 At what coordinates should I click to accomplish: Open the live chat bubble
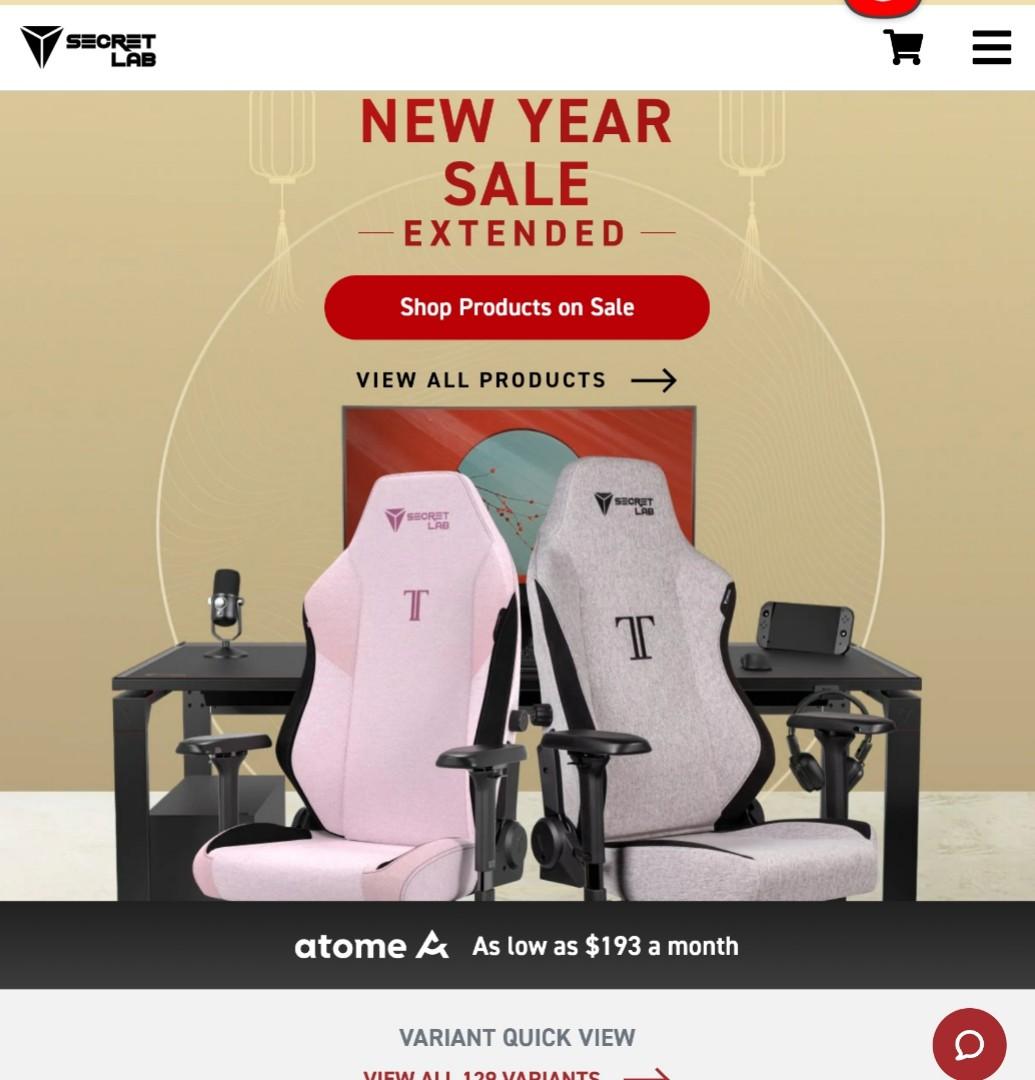[x=969, y=1044]
